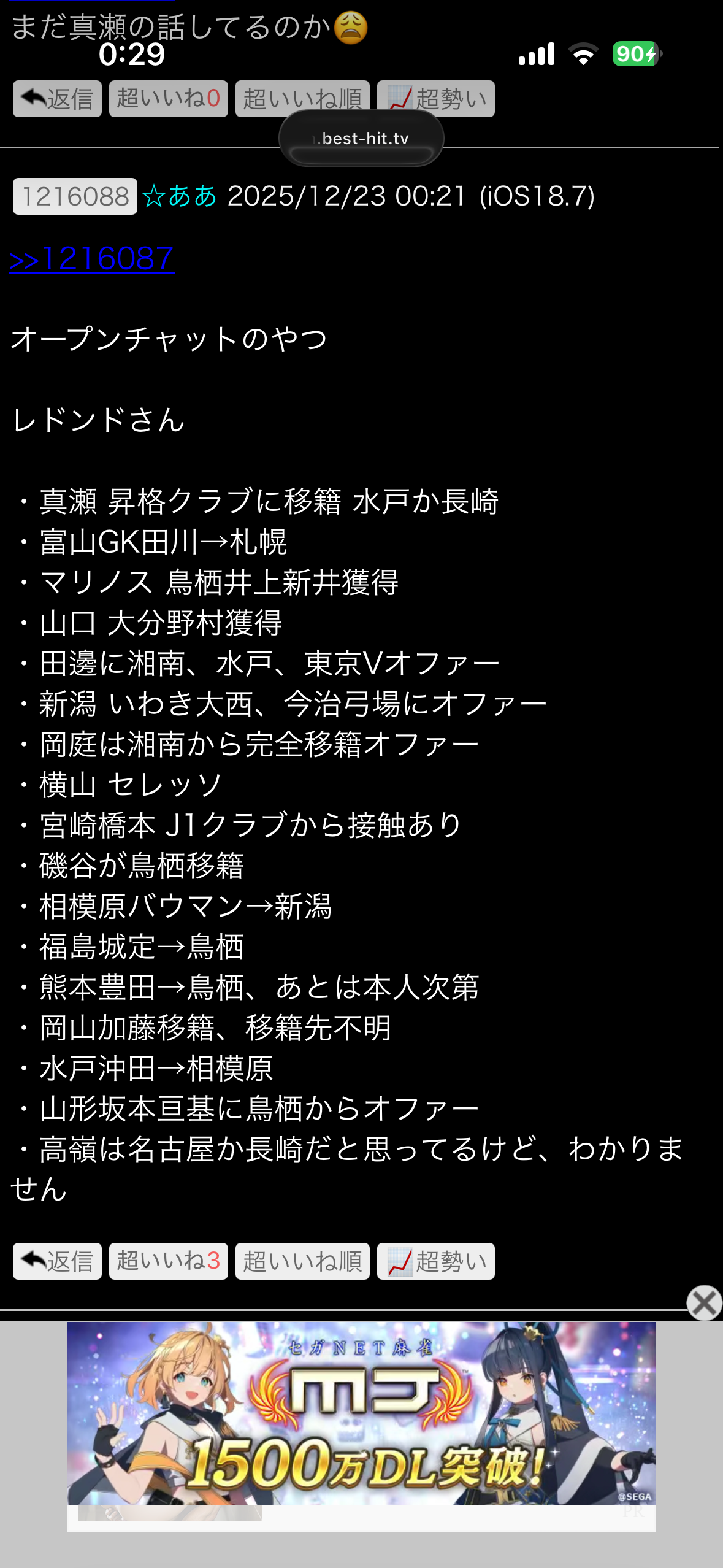Open 超勢い under post 1216088
The width and height of the screenshot is (723, 1568).
[x=435, y=1262]
